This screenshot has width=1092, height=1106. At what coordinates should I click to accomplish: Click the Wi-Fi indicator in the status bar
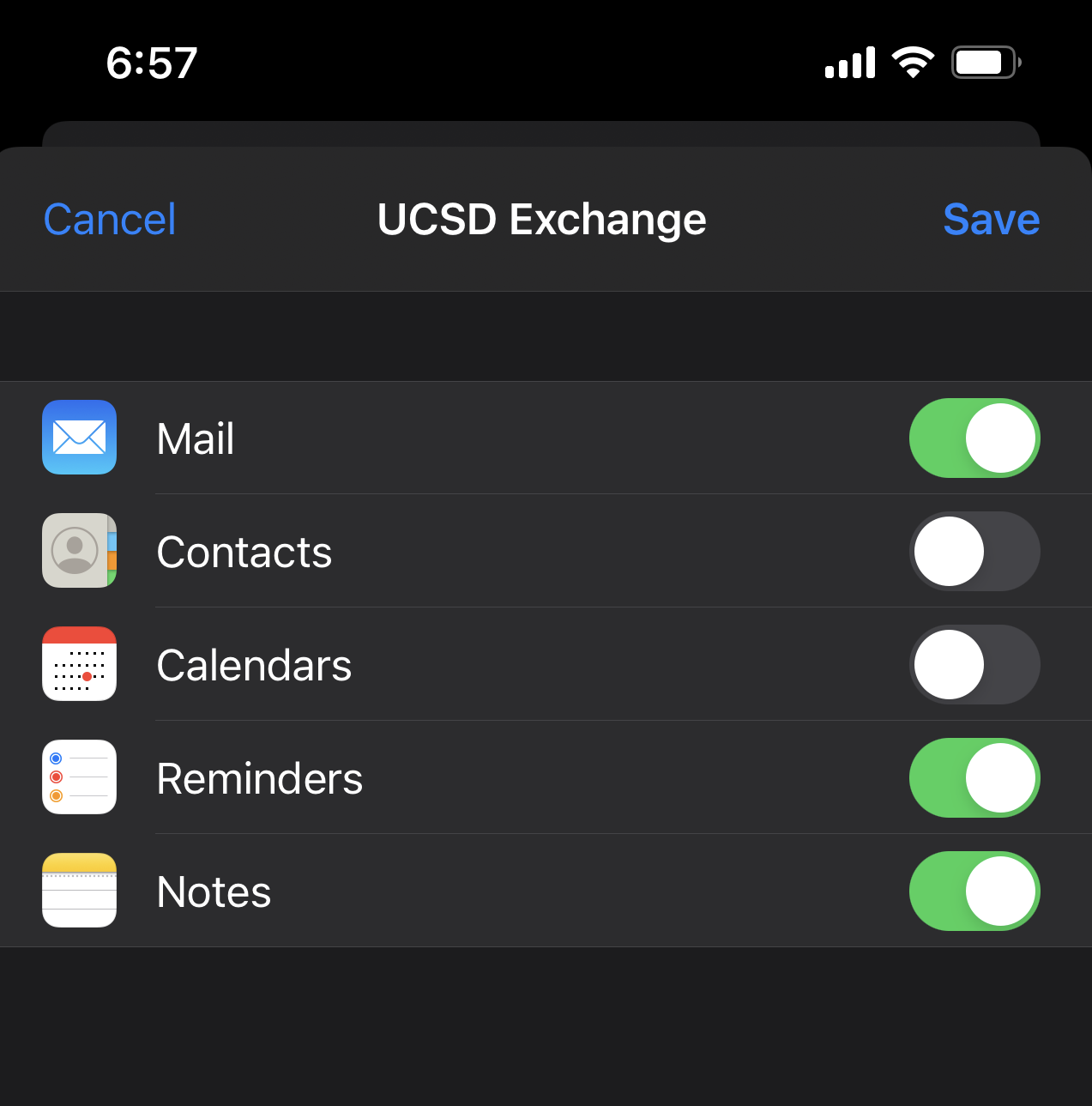click(913, 62)
